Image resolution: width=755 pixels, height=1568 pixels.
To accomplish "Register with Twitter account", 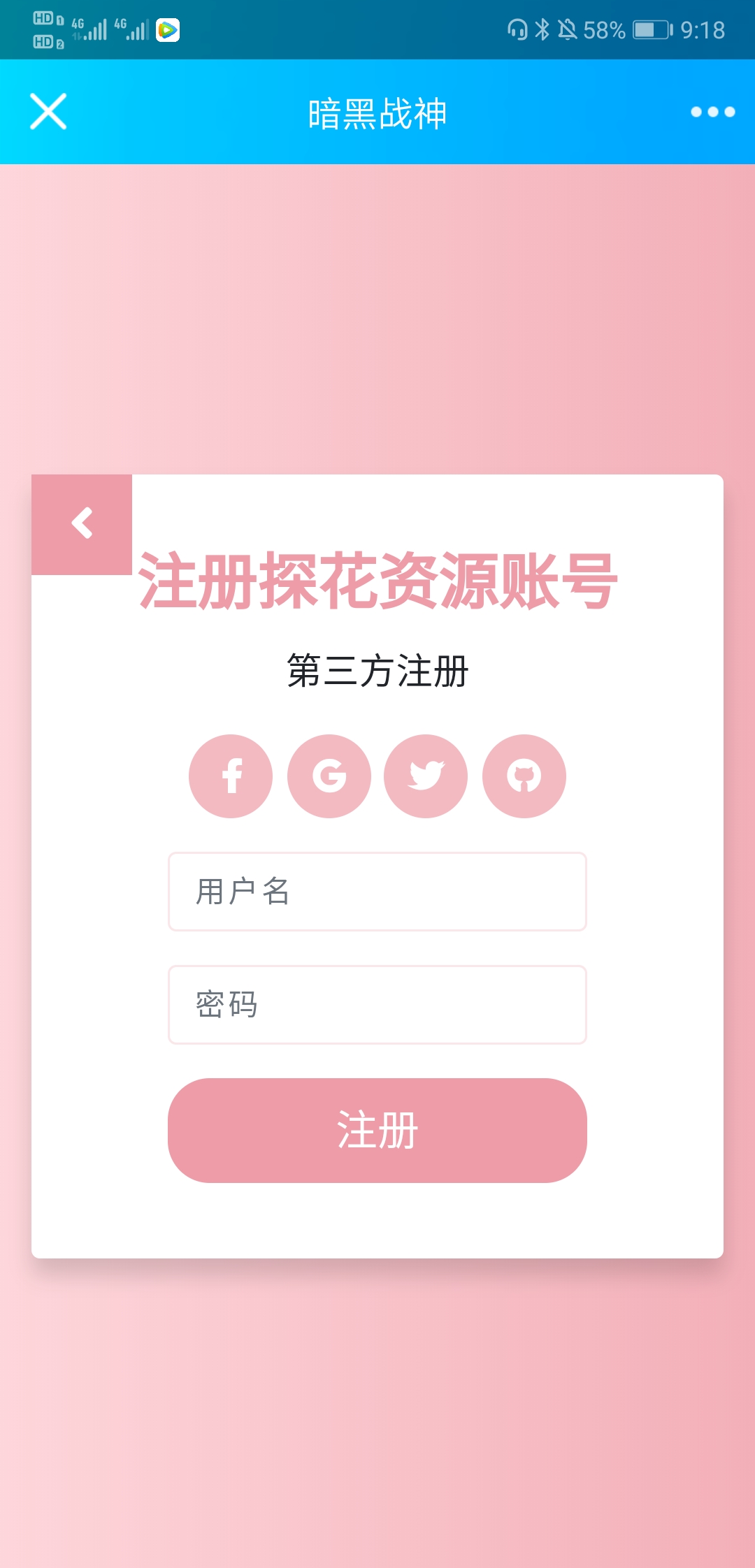I will coord(426,776).
